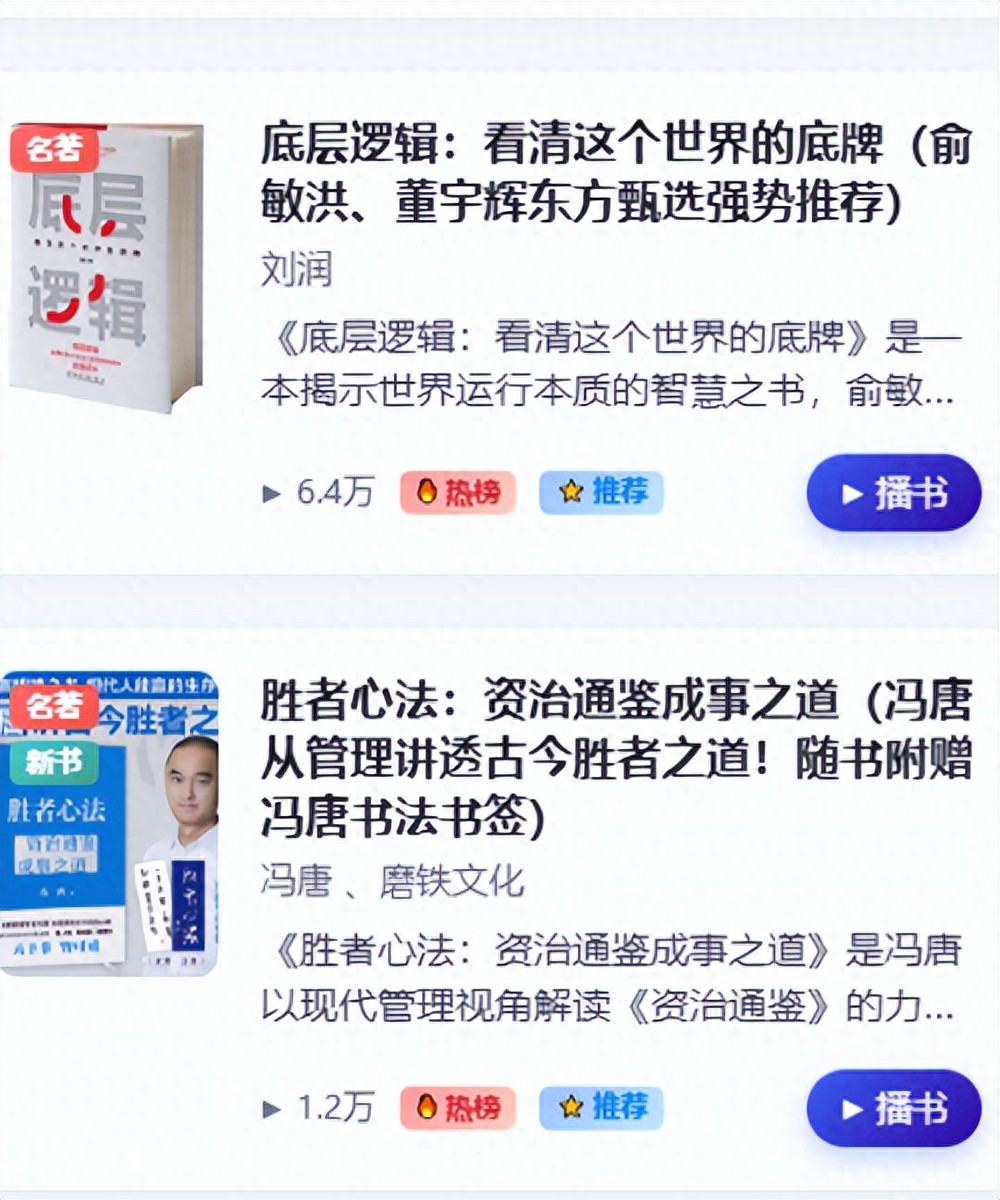Viewport: 1000px width, 1200px height.
Task: Click the play arrow inside the top 播书 button
Action: [x=855, y=492]
